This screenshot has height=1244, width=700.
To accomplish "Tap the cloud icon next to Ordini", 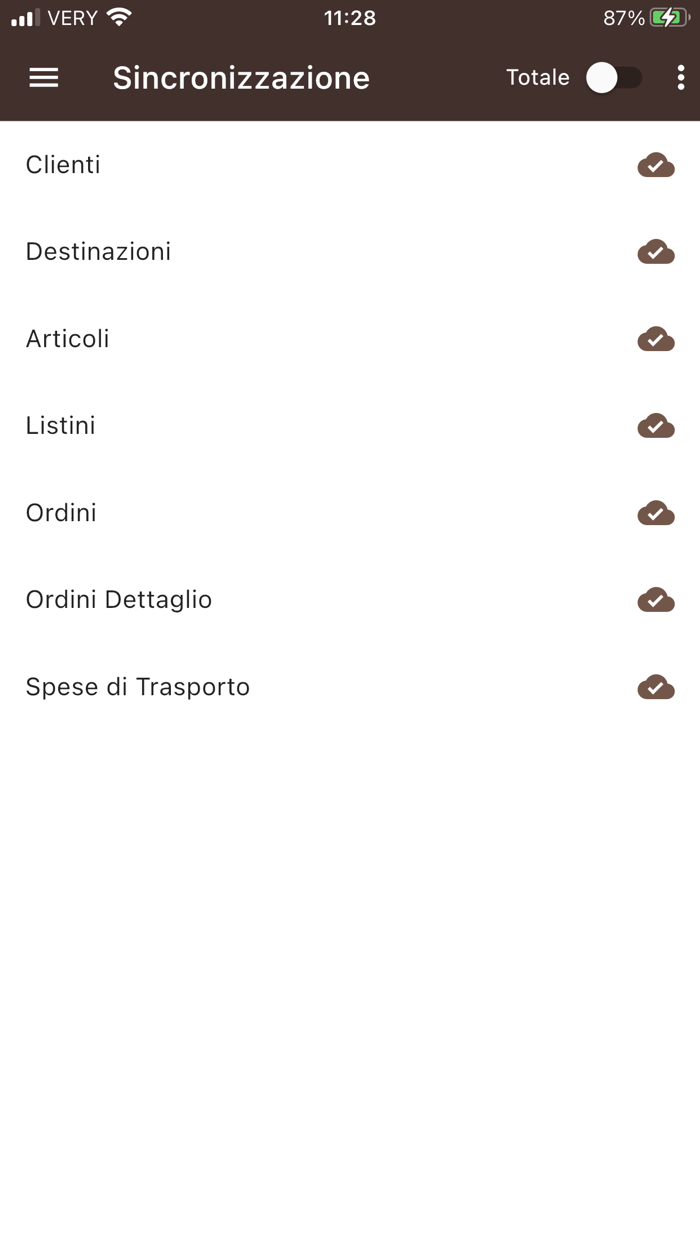I will coord(656,513).
